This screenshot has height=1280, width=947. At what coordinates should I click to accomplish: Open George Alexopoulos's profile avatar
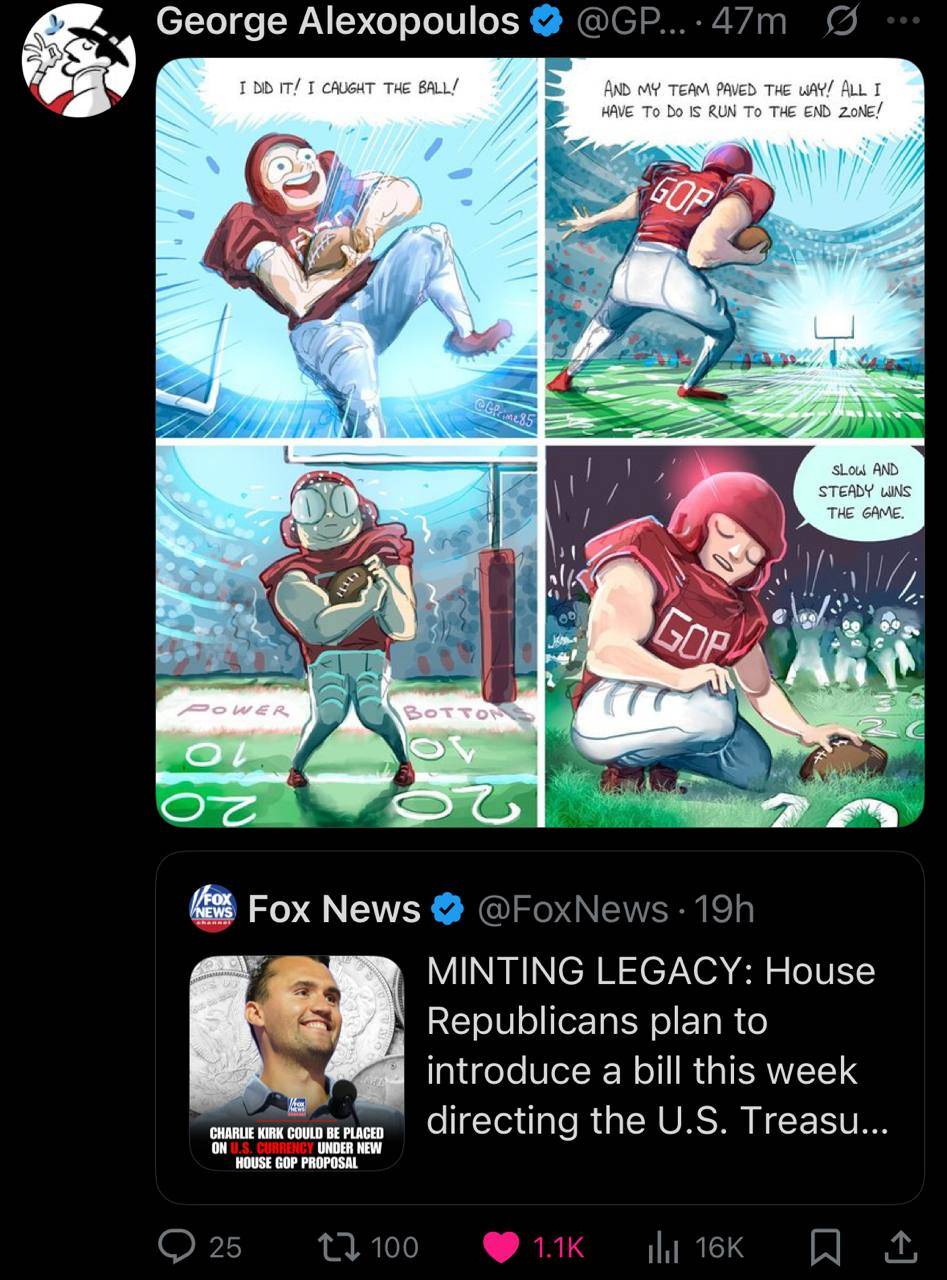tap(79, 60)
